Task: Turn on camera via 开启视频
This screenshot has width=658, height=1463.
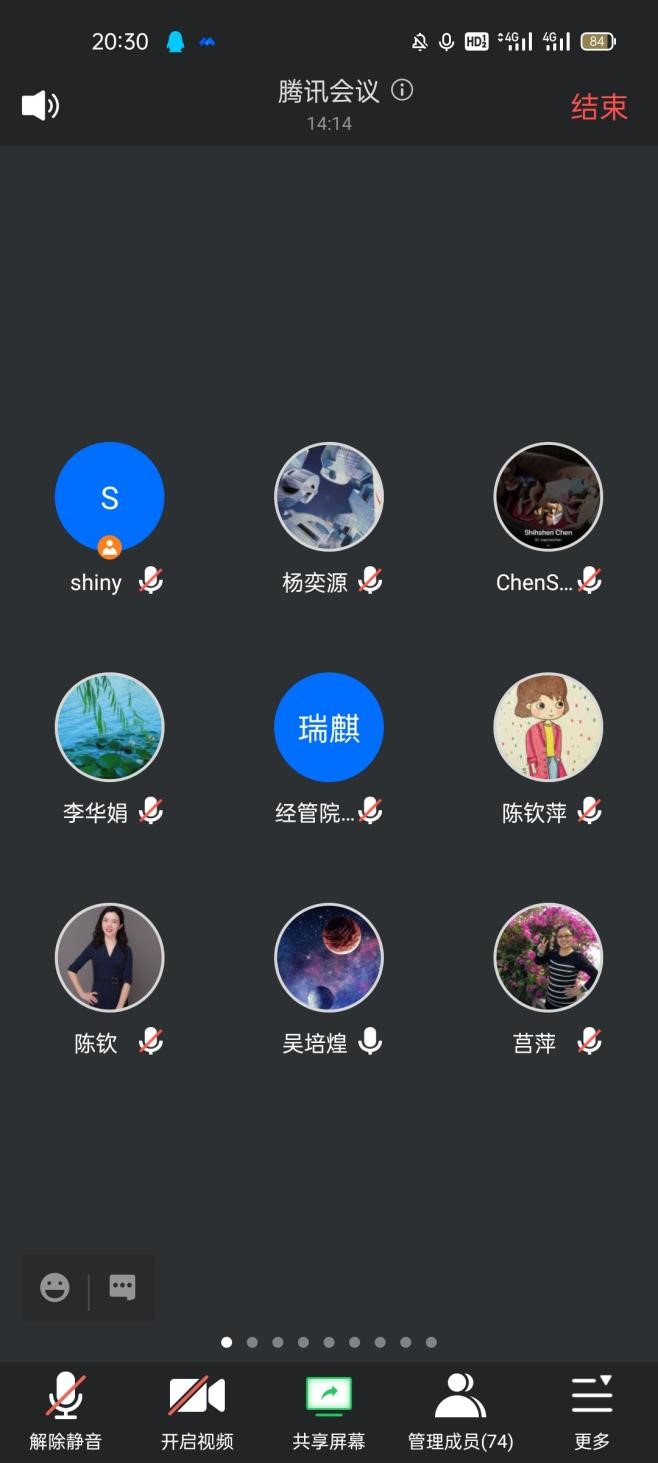Action: tap(197, 1410)
